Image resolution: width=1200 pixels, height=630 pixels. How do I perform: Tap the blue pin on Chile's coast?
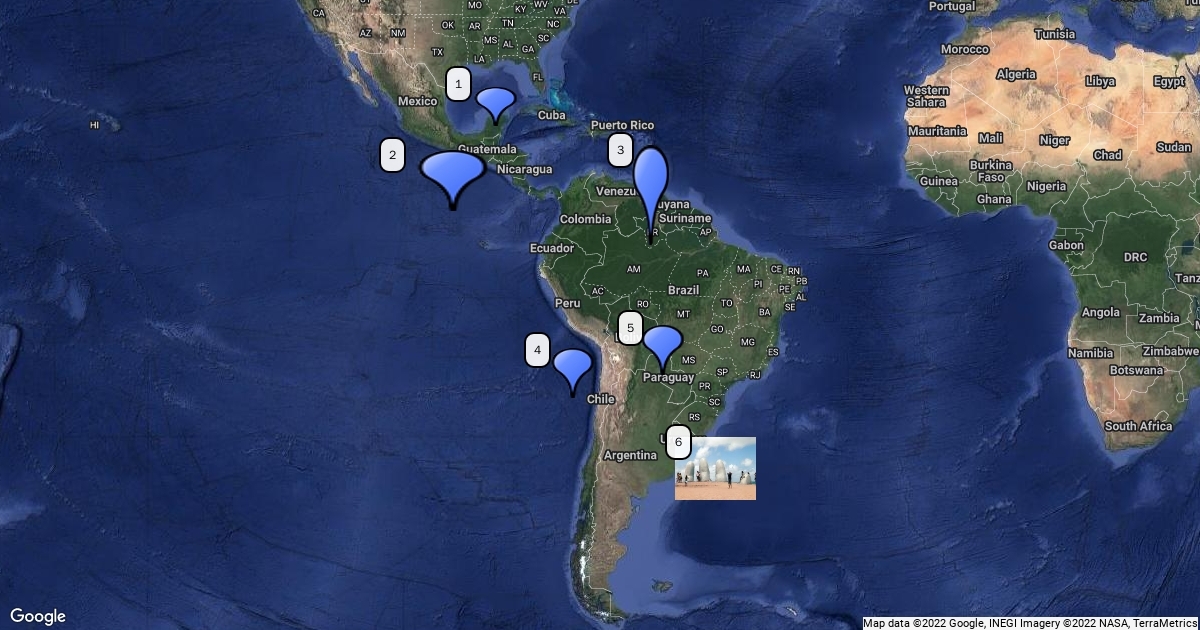coord(572,365)
